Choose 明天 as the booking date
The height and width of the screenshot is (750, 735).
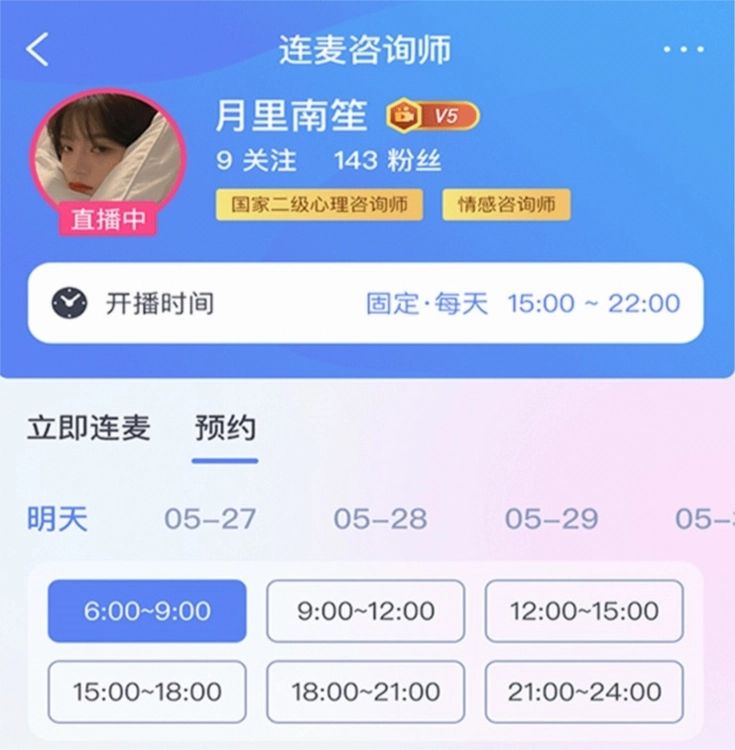coord(57,519)
